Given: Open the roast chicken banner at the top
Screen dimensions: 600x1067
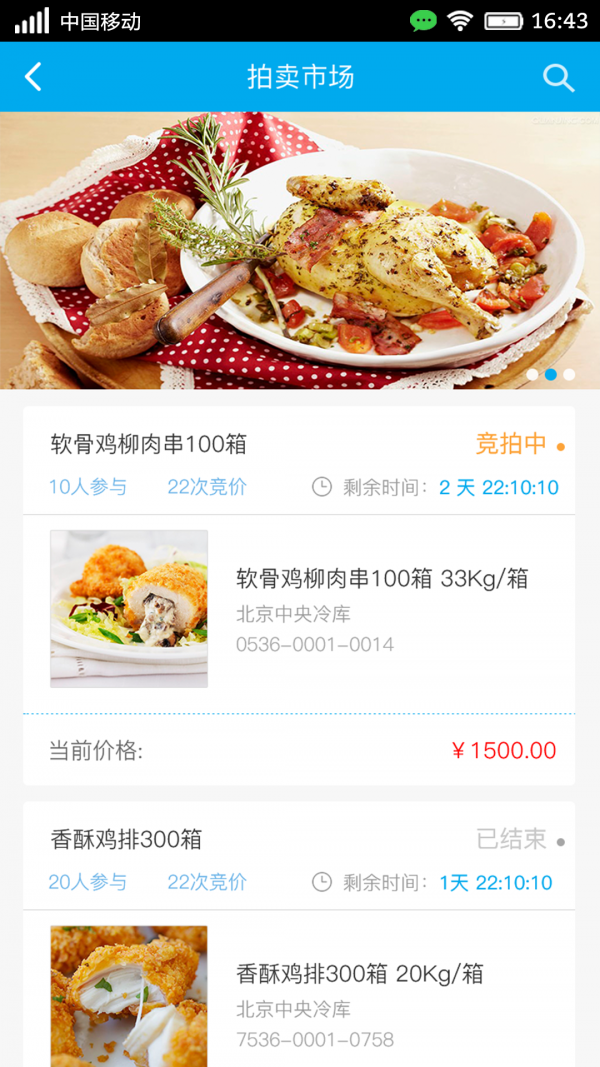Looking at the screenshot, I should [300, 250].
